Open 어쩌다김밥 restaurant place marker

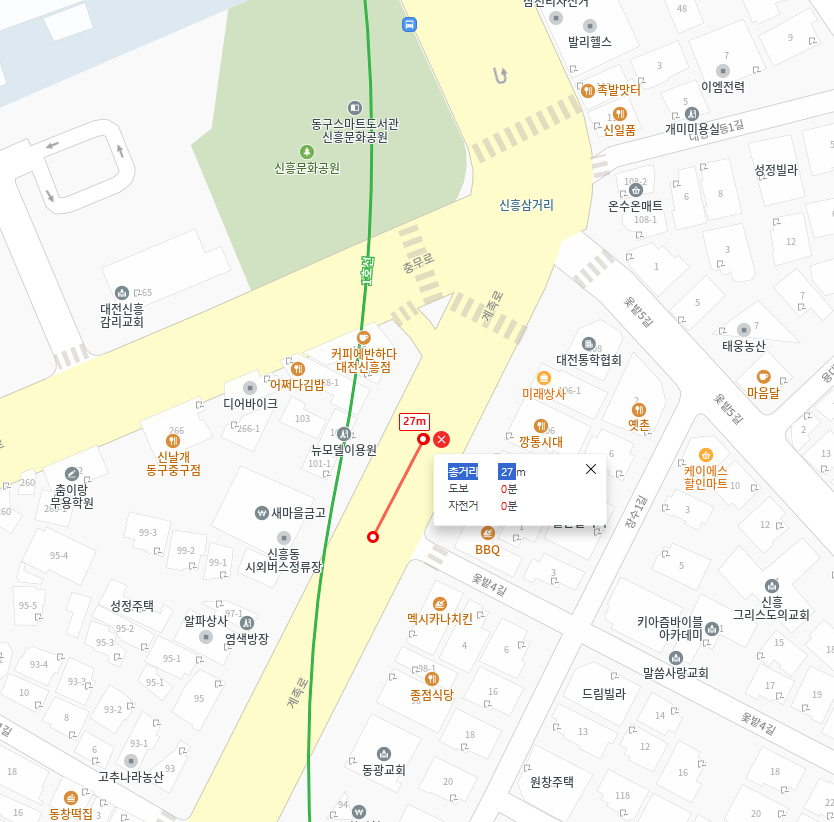point(297,369)
